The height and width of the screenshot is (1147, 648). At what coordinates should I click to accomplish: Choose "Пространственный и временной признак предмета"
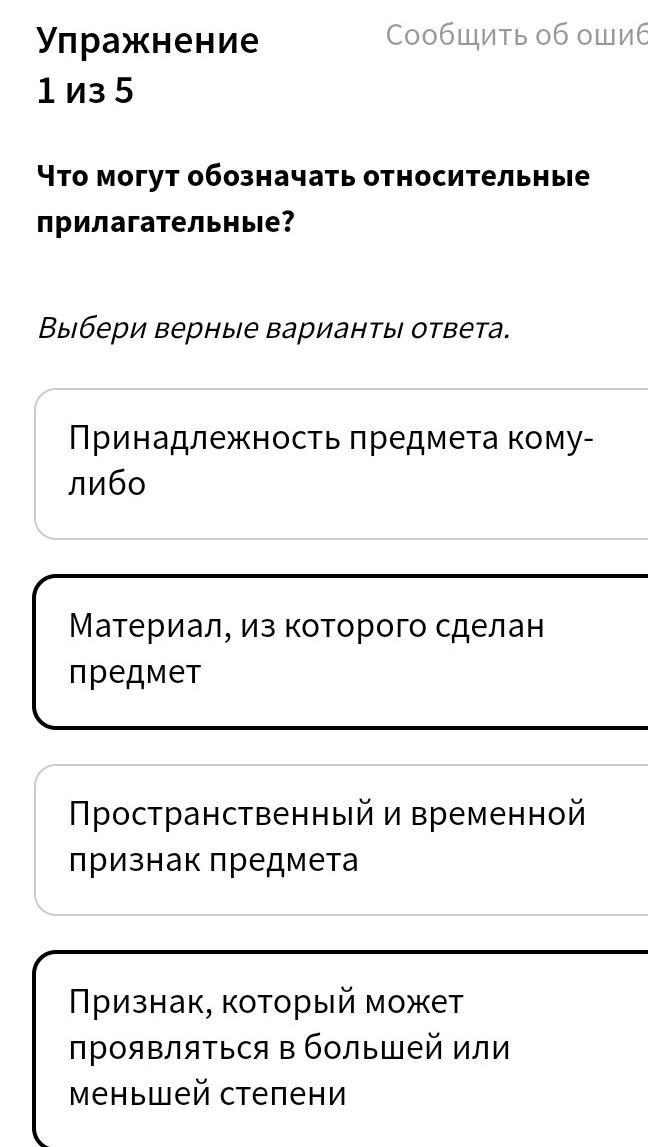pos(341,839)
